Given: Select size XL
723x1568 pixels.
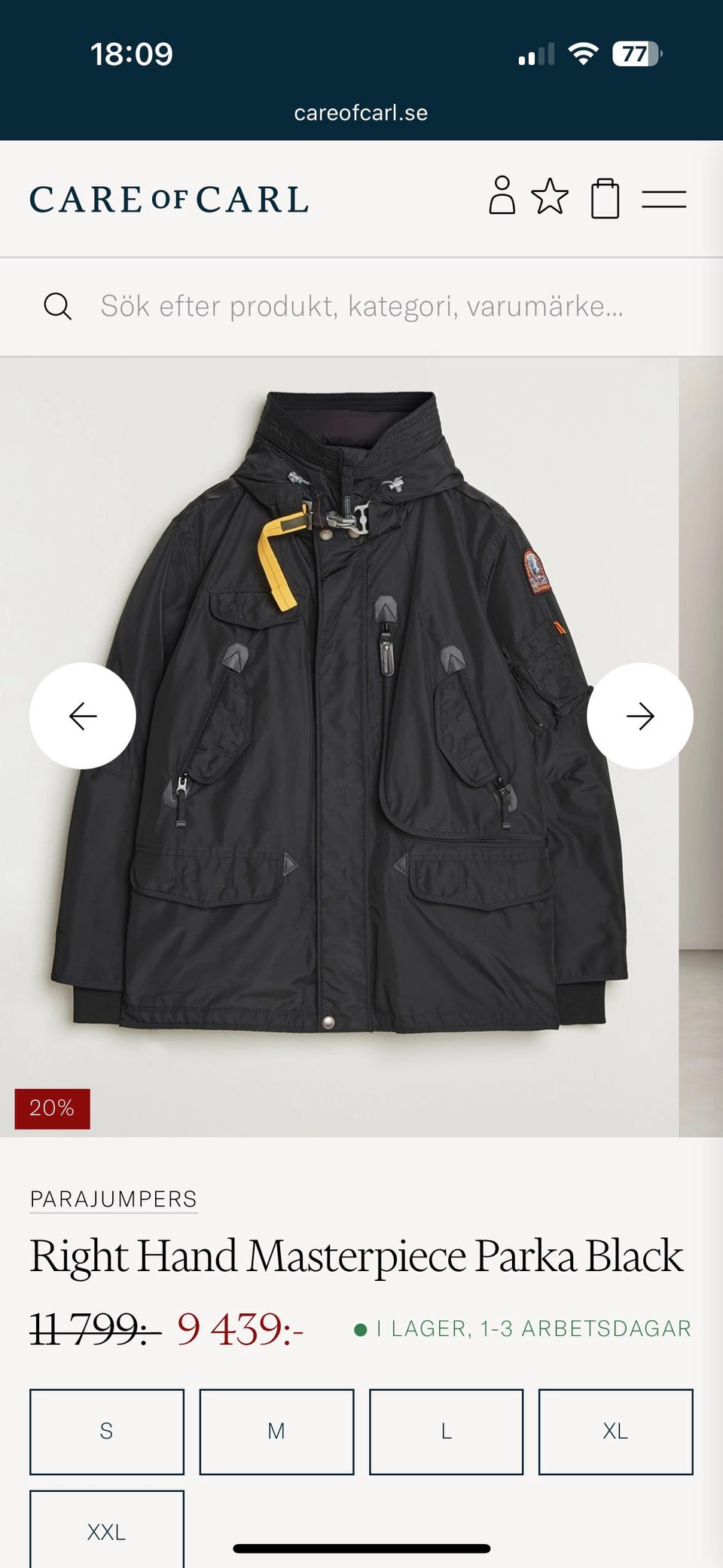Looking at the screenshot, I should 615,1432.
